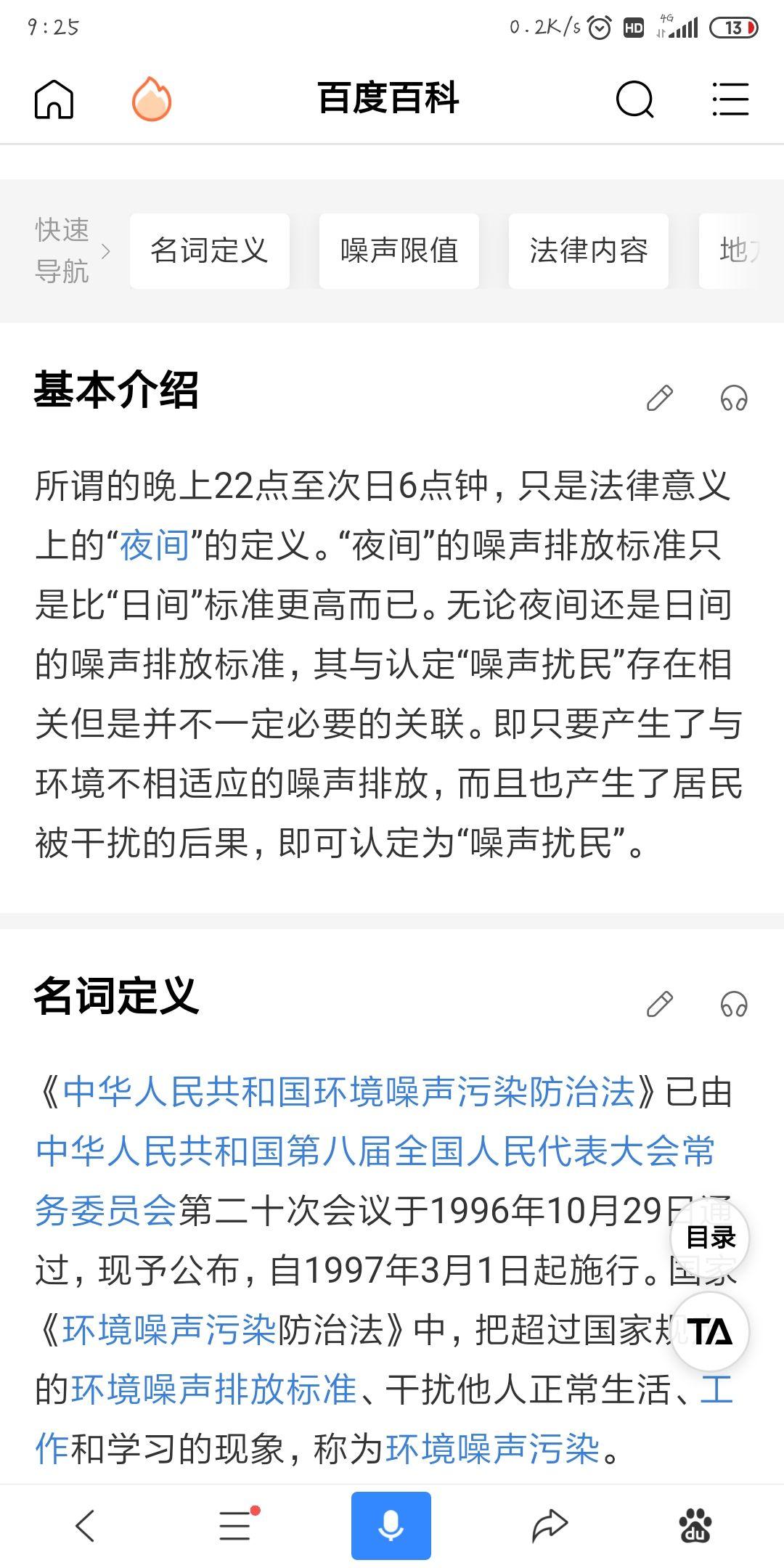Open the bottom toolbar menu icon
This screenshot has height=1568, width=784.
pyautogui.click(x=236, y=1525)
